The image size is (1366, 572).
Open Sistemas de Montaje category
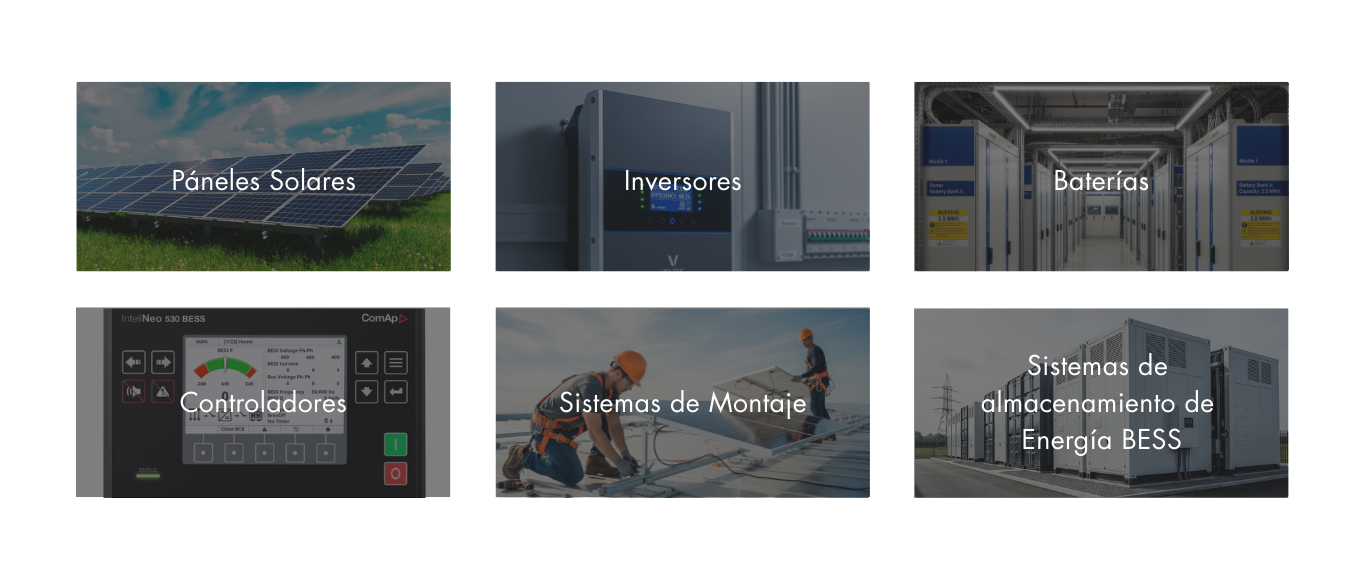click(682, 402)
